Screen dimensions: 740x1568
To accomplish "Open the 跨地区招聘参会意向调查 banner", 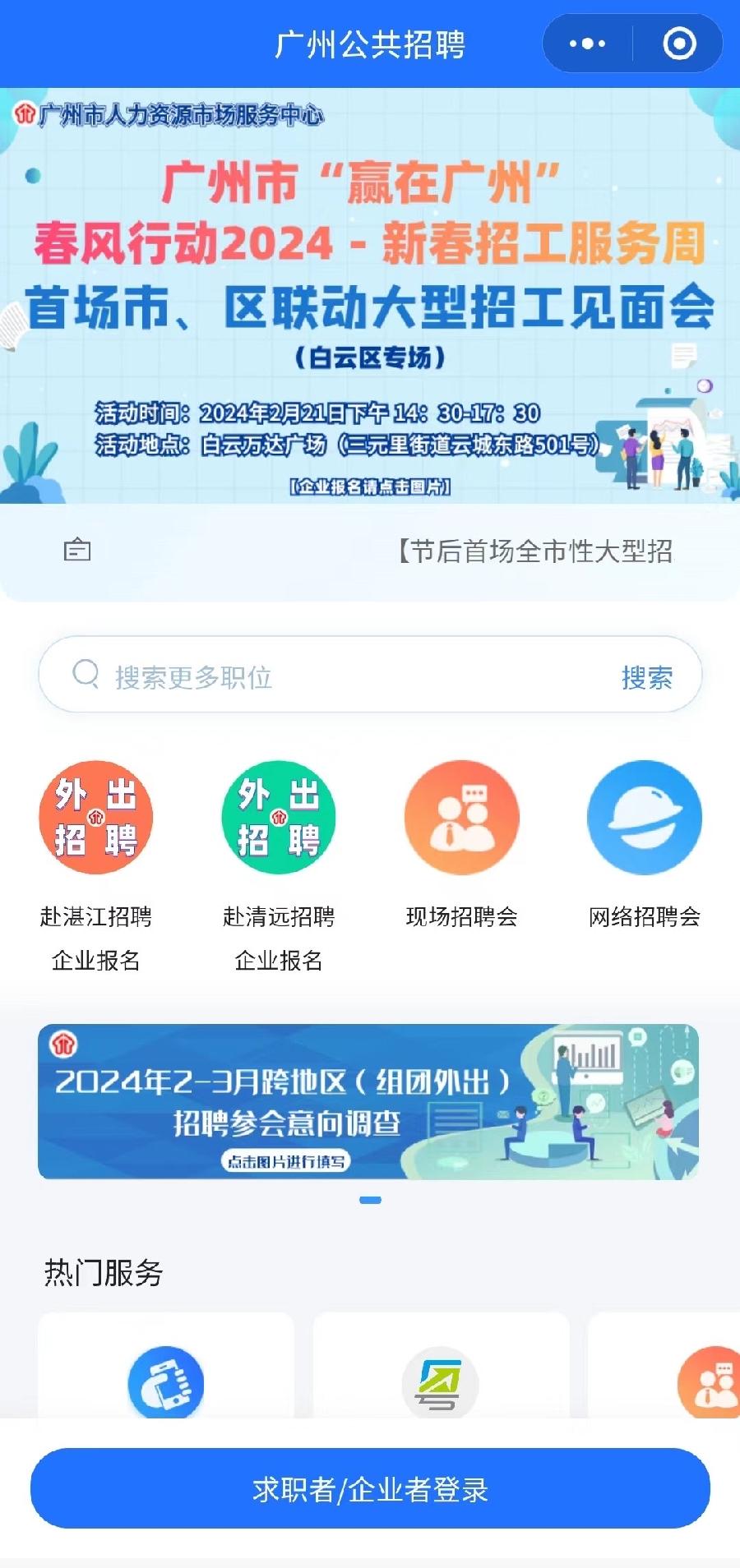I will pyautogui.click(x=368, y=1101).
